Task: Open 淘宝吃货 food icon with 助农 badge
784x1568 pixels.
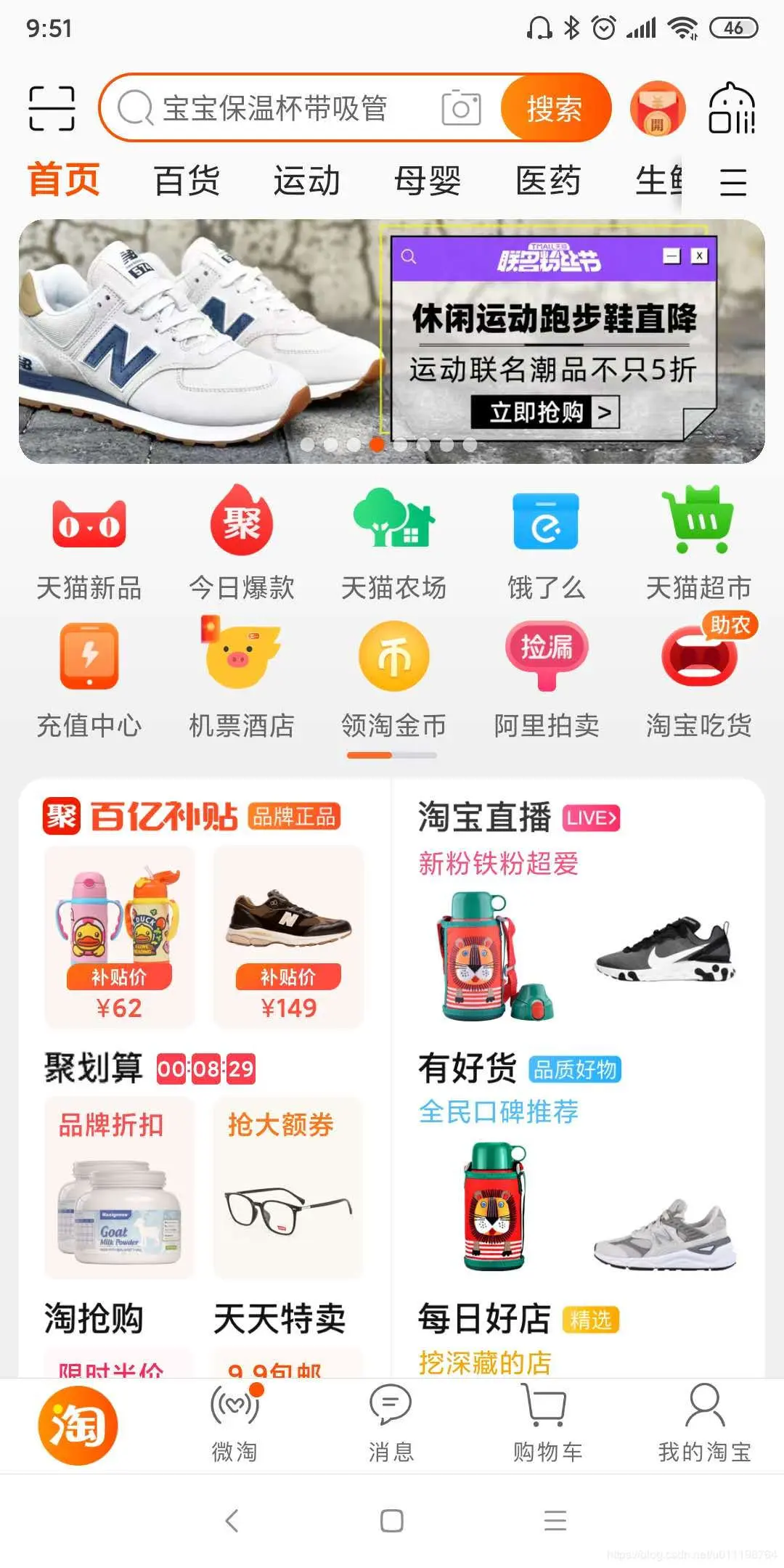Action: coord(698,664)
